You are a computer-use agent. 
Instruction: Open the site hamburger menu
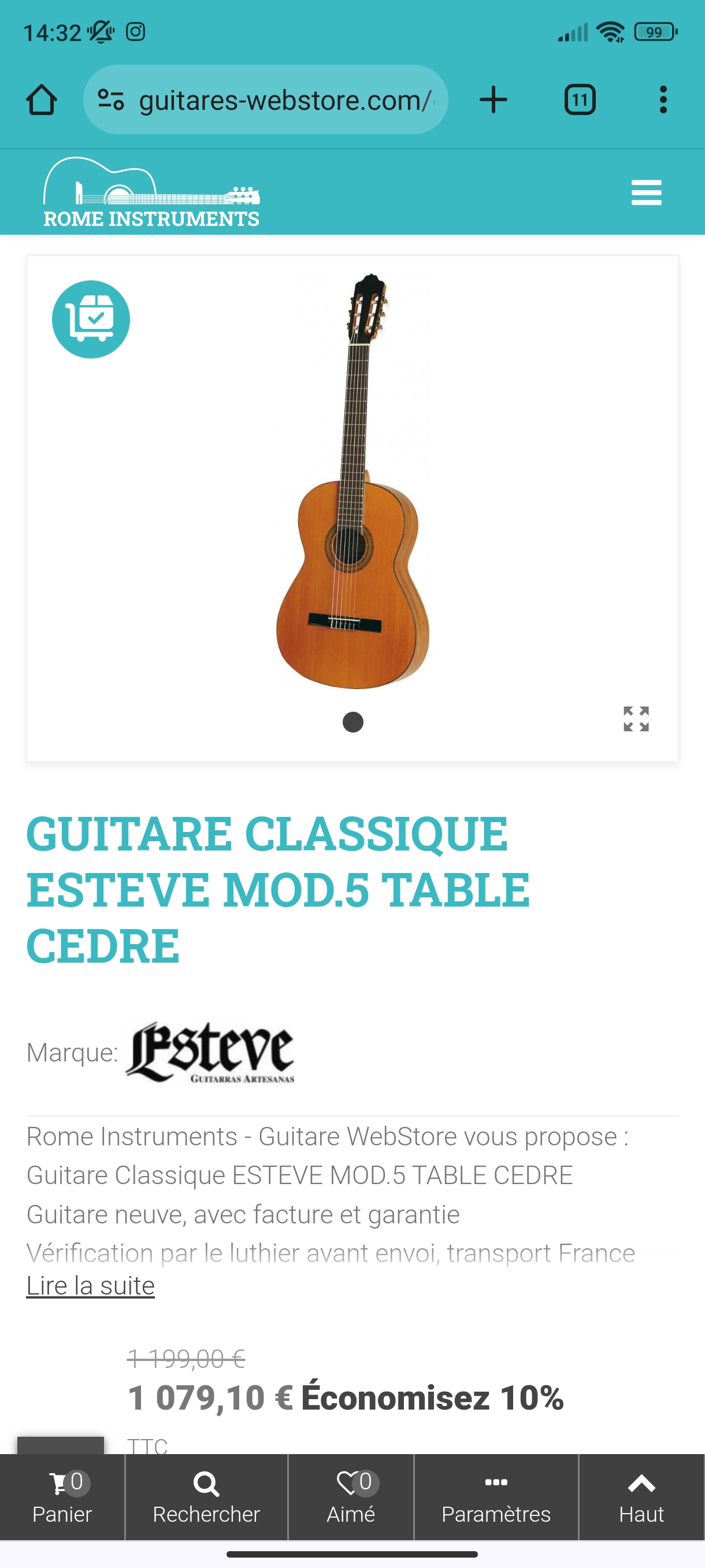click(646, 193)
